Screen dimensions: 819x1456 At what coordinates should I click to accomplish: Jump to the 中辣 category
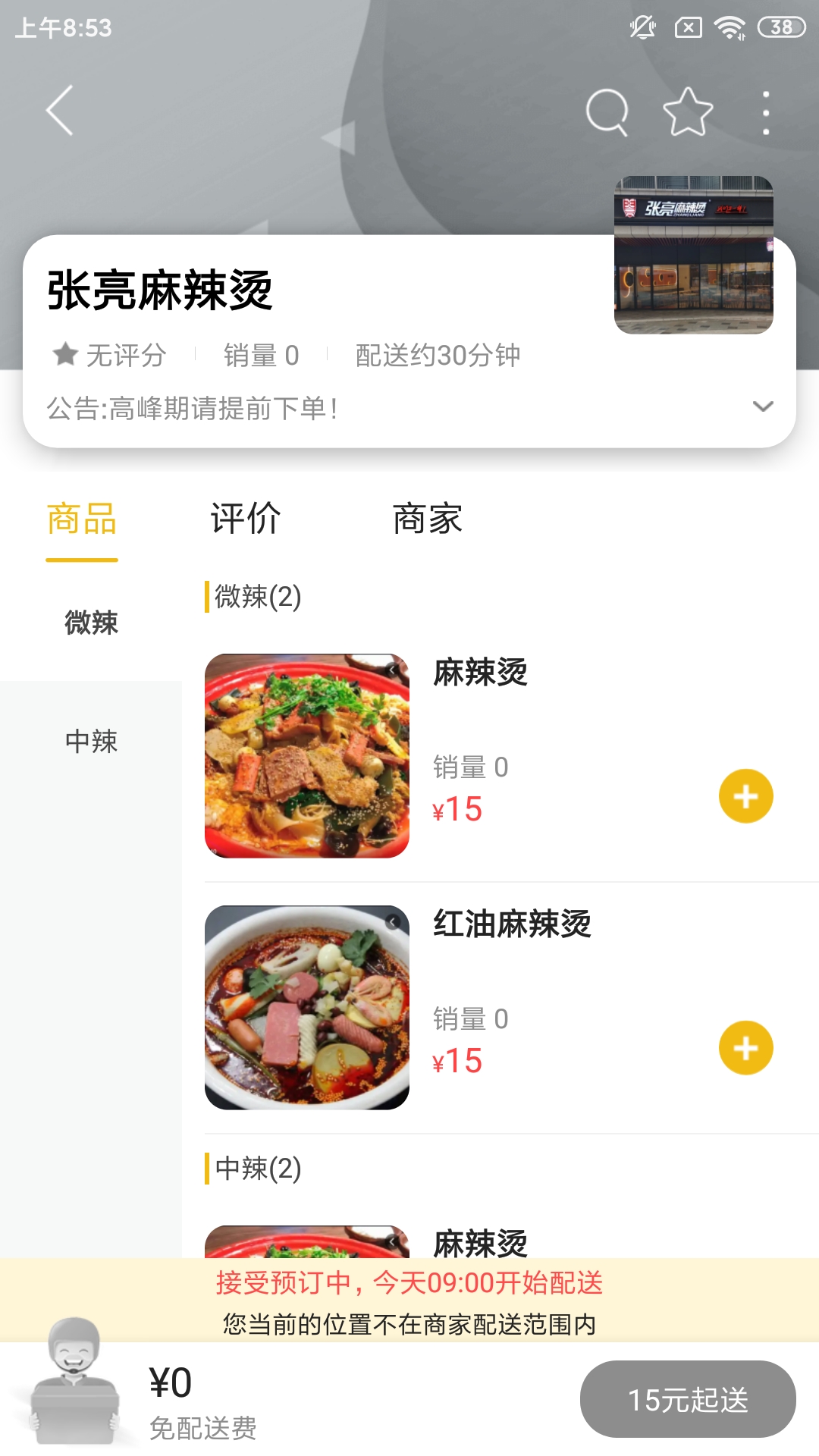pyautogui.click(x=91, y=741)
